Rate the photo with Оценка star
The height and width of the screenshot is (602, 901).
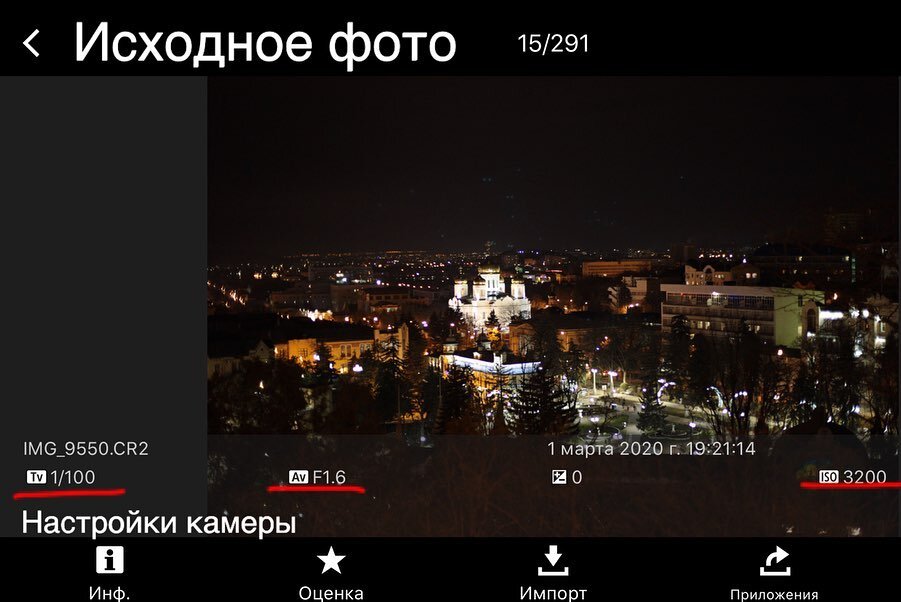331,570
